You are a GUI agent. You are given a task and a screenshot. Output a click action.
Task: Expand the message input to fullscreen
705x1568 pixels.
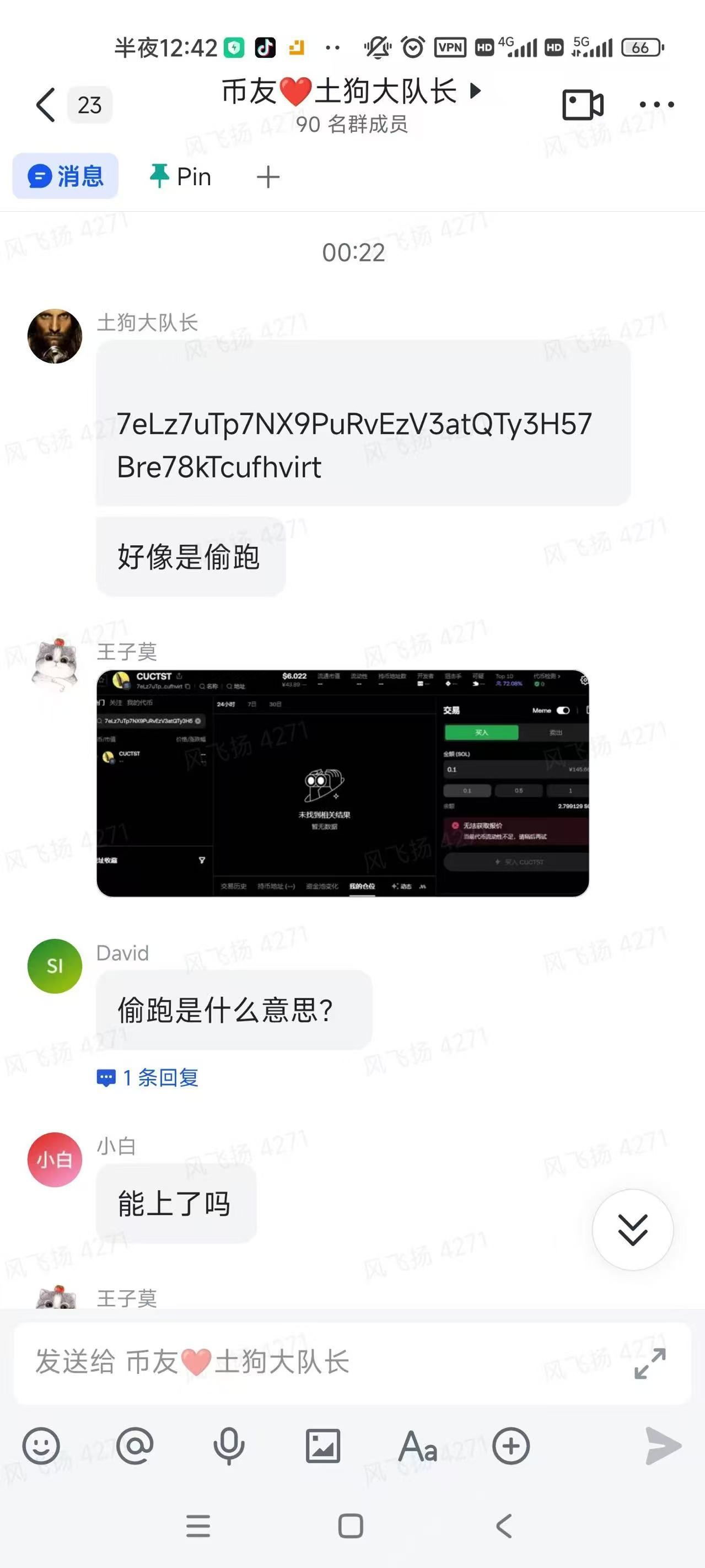(x=649, y=1363)
